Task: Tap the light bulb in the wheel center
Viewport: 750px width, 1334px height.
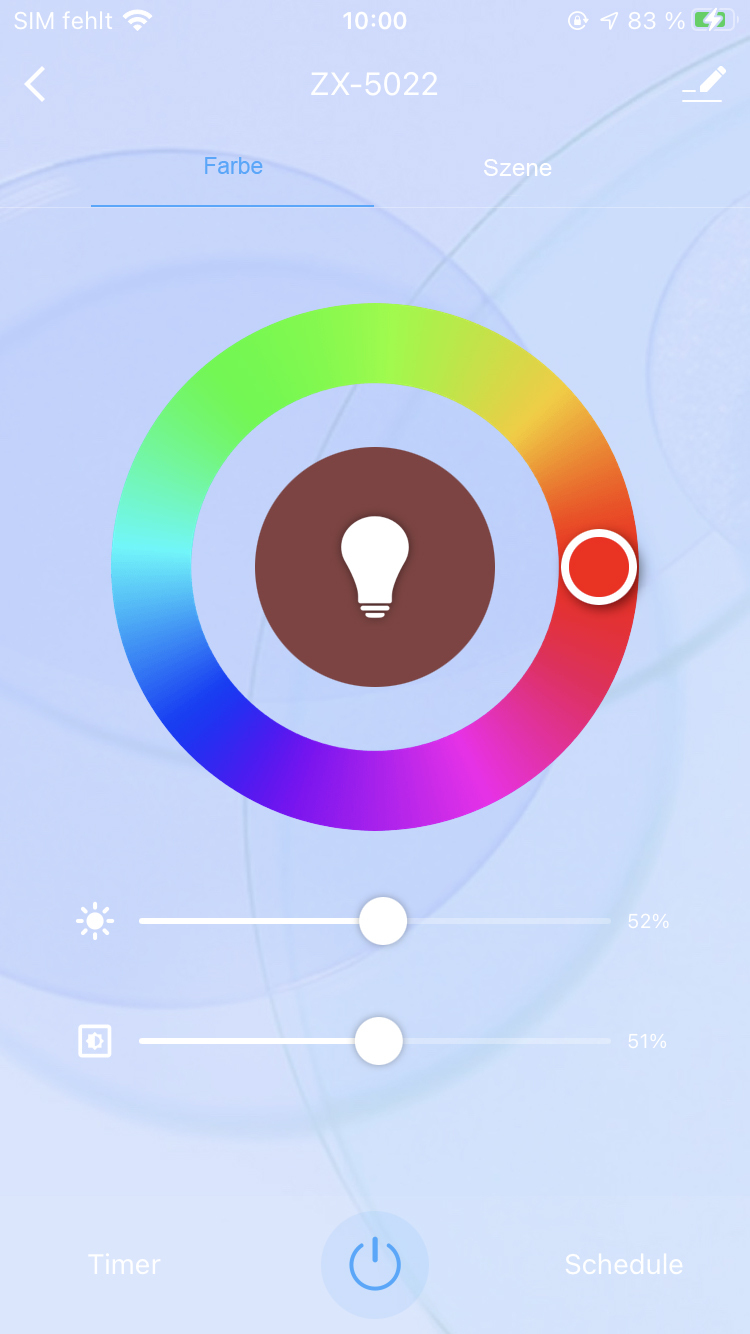Action: pos(375,567)
